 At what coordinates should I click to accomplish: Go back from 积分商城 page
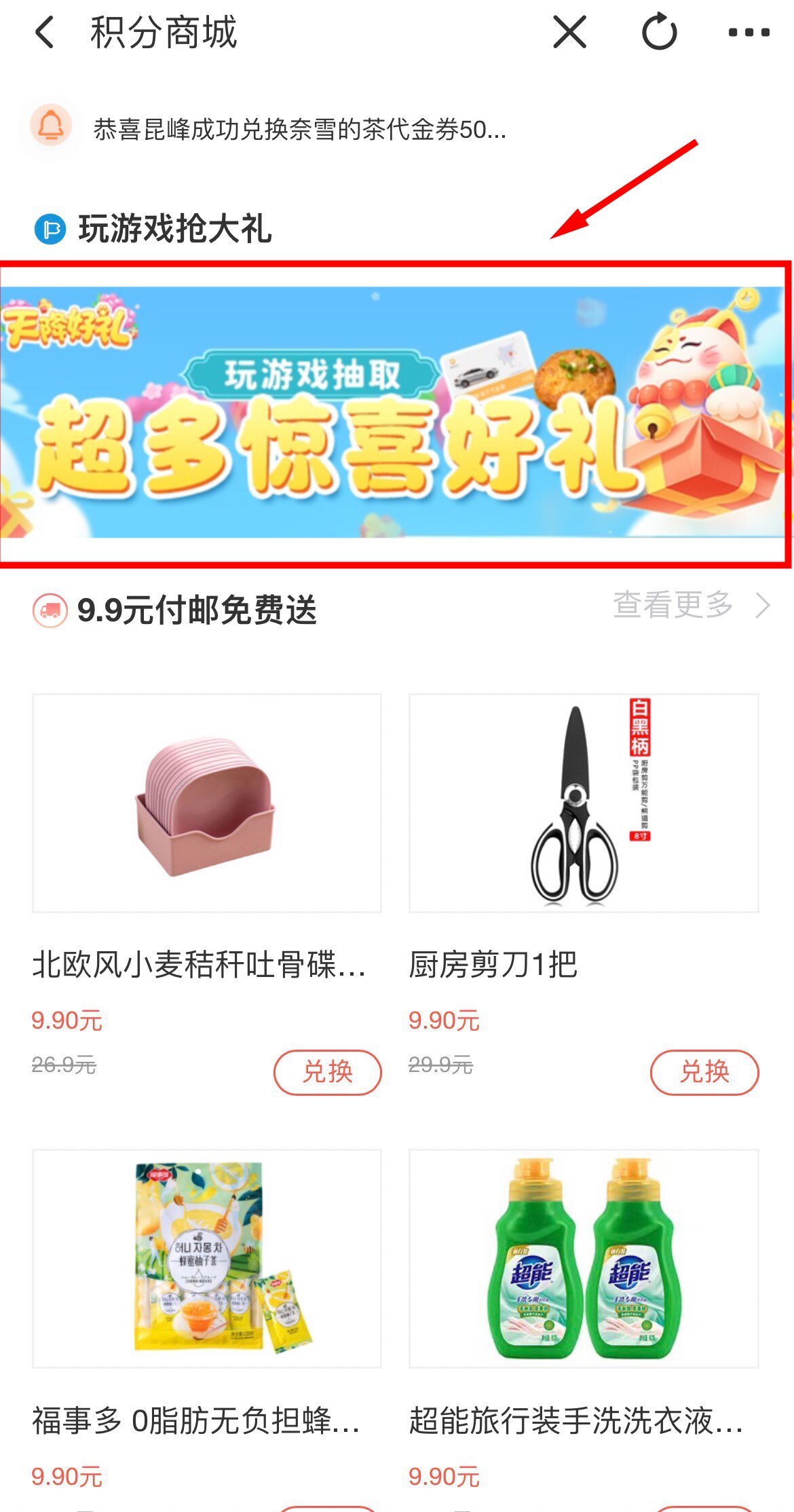45,33
